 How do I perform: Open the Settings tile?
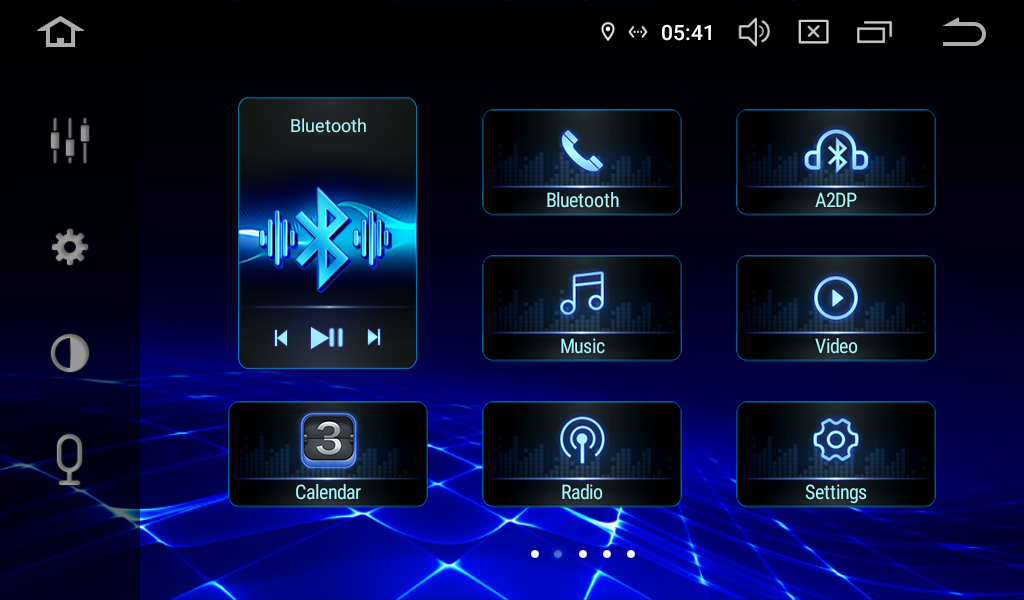coord(836,454)
